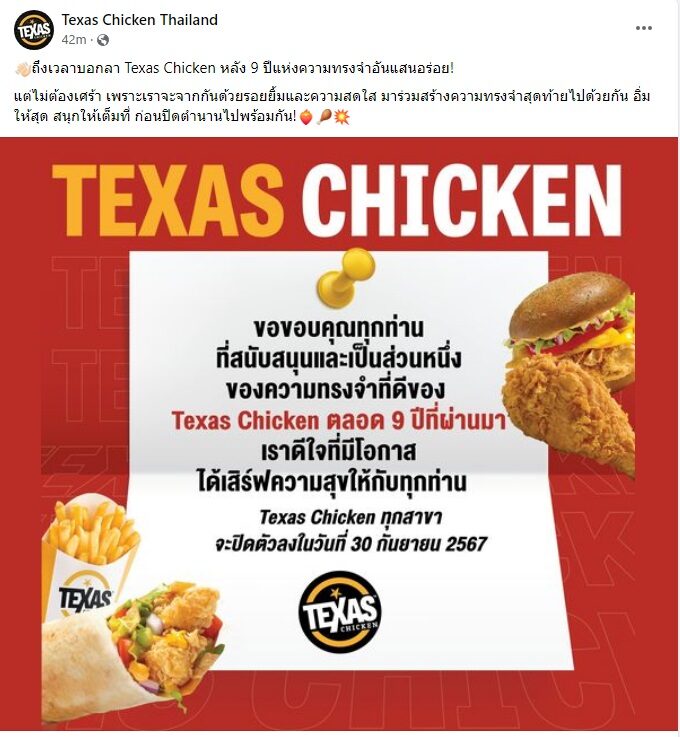680x737 pixels.
Task: Tap the Texas Chicken Thailand profile picture
Action: [33, 29]
